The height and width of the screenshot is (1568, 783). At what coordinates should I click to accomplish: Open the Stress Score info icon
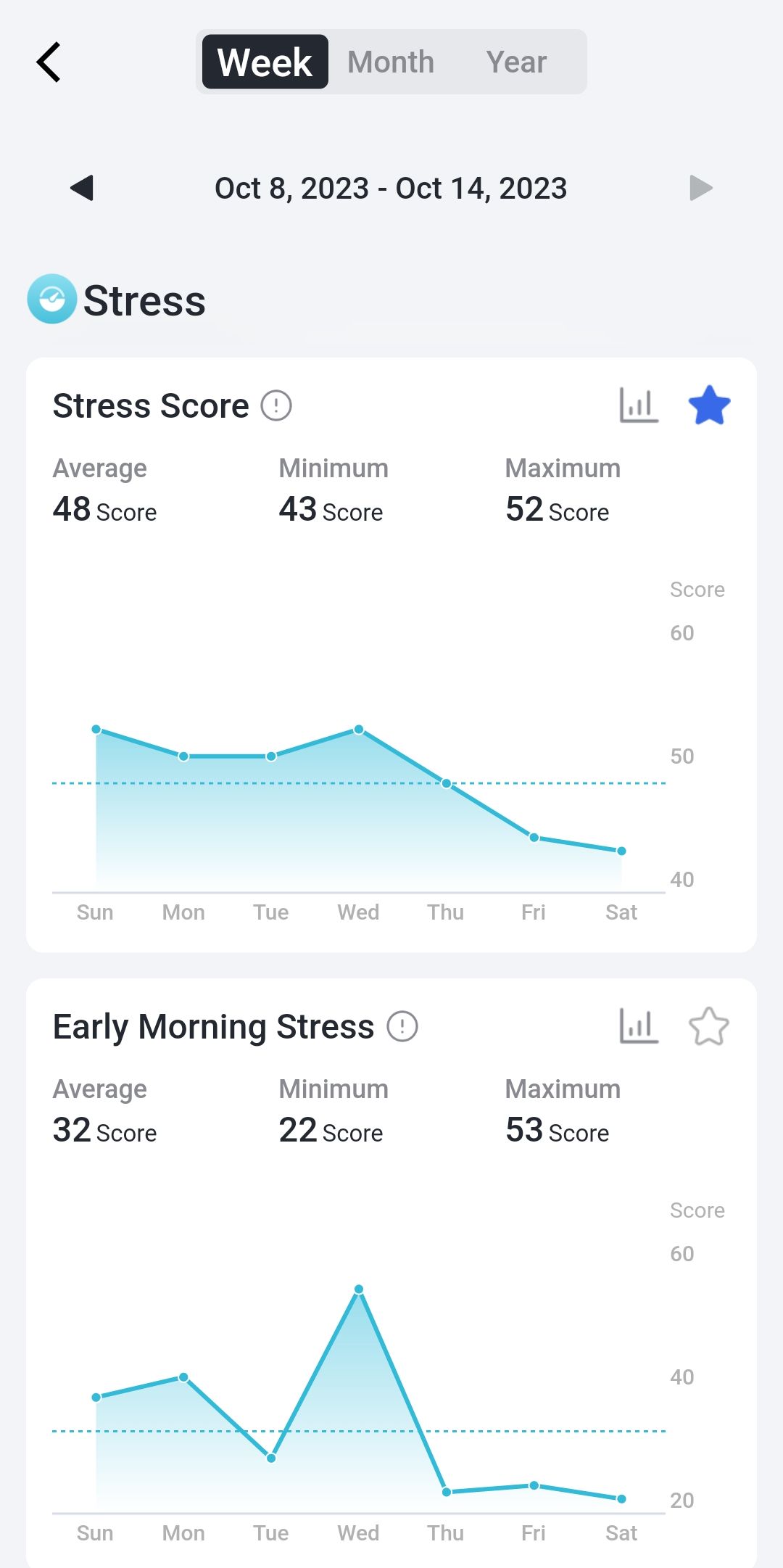276,405
